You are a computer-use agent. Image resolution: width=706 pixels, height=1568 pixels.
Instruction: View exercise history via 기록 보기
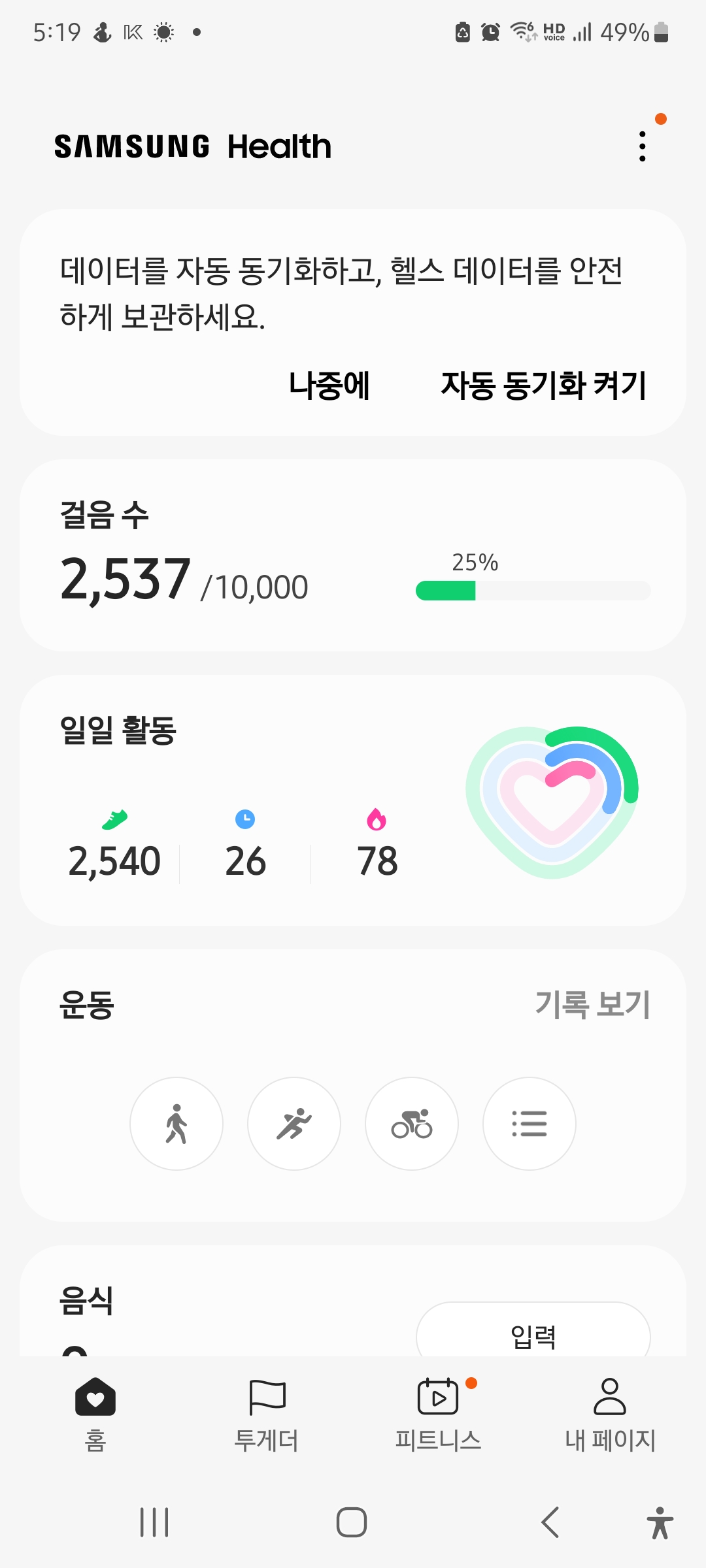tap(592, 1004)
